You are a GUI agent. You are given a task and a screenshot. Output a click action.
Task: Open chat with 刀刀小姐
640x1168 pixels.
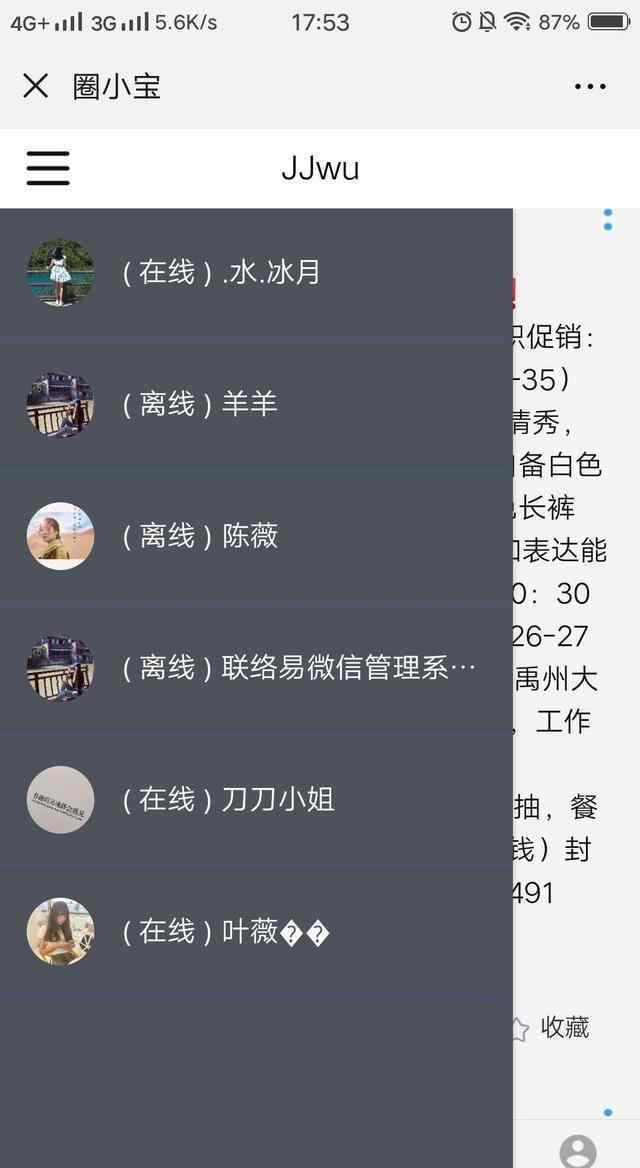255,800
